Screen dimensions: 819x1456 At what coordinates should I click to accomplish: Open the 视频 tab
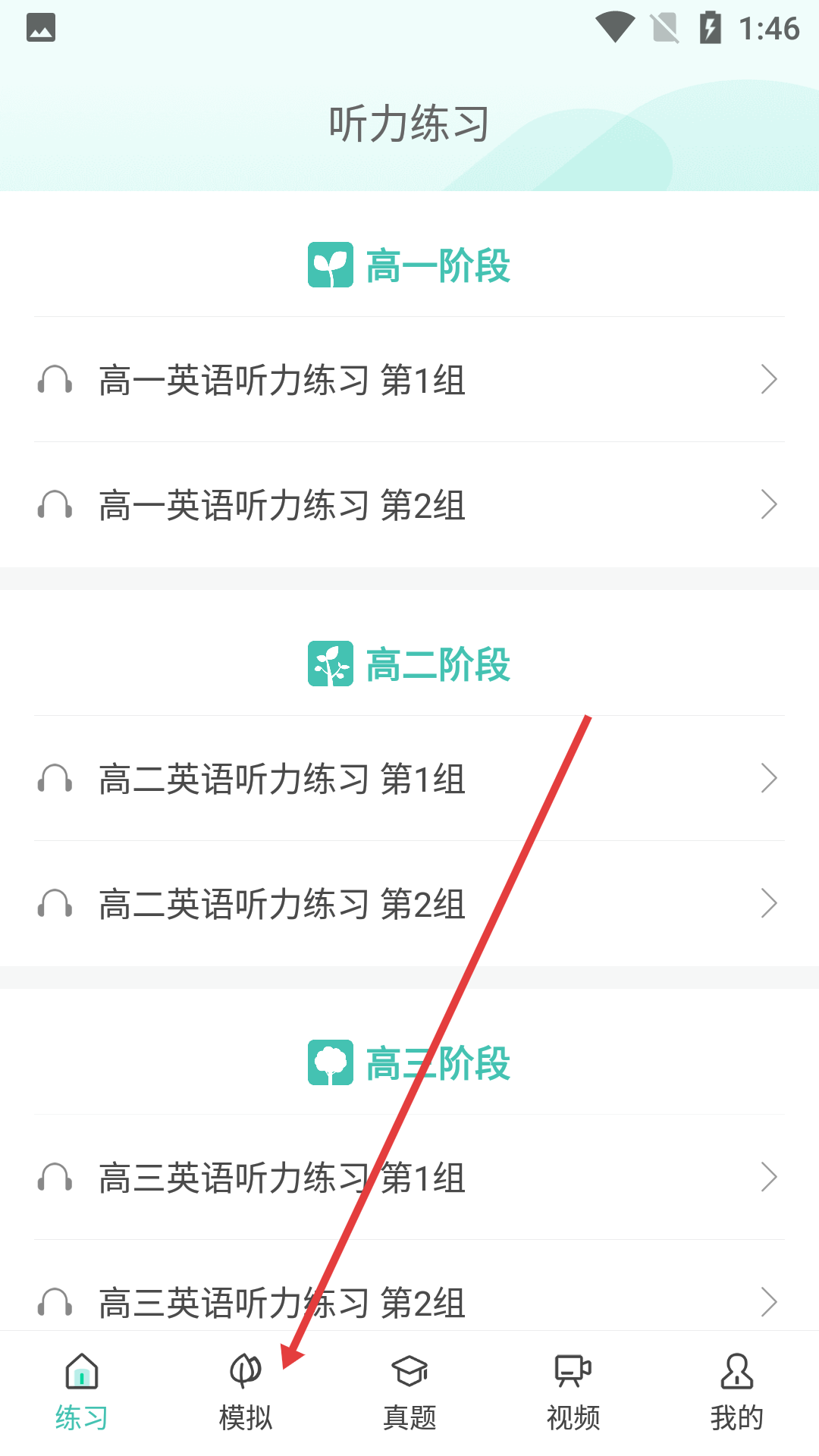point(573,1392)
